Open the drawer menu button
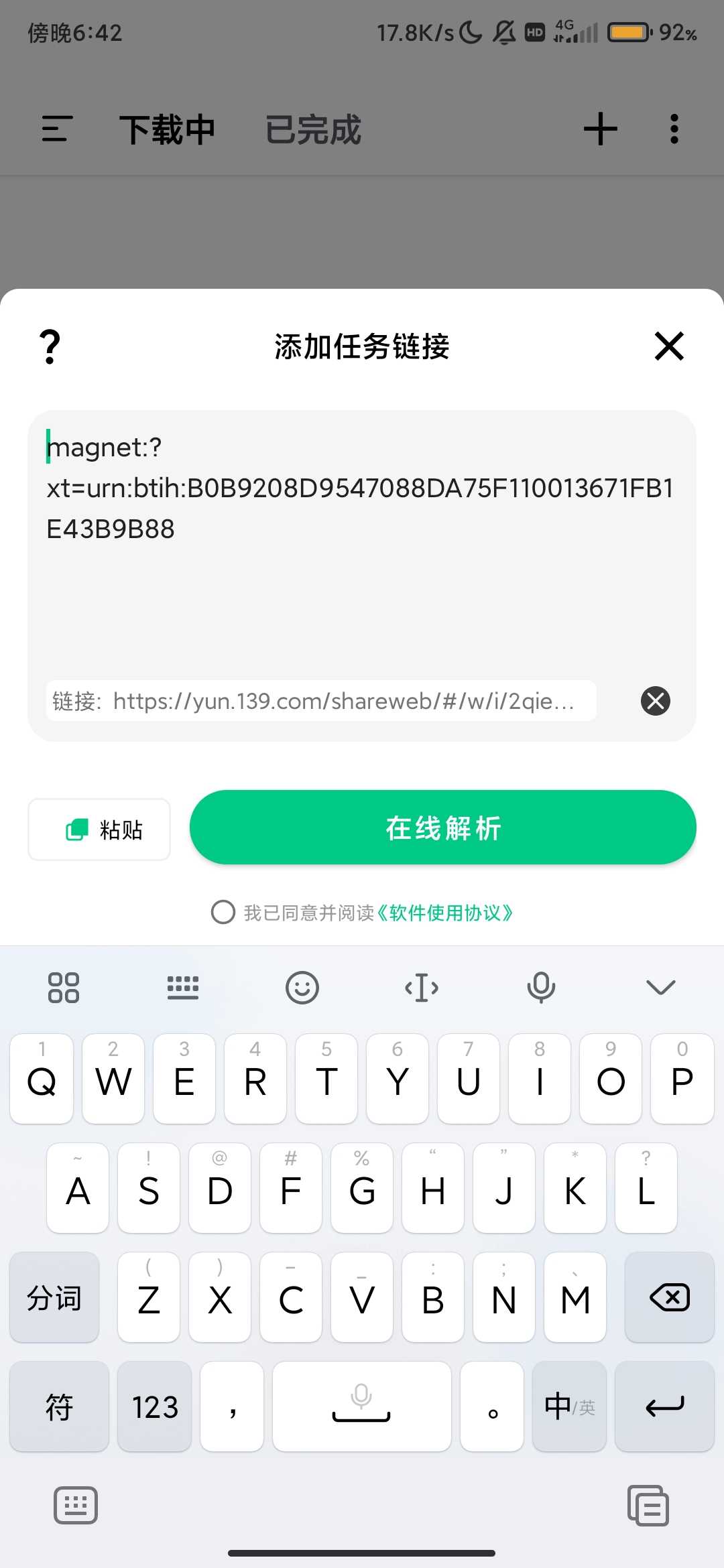Image resolution: width=724 pixels, height=1568 pixels. click(x=57, y=129)
